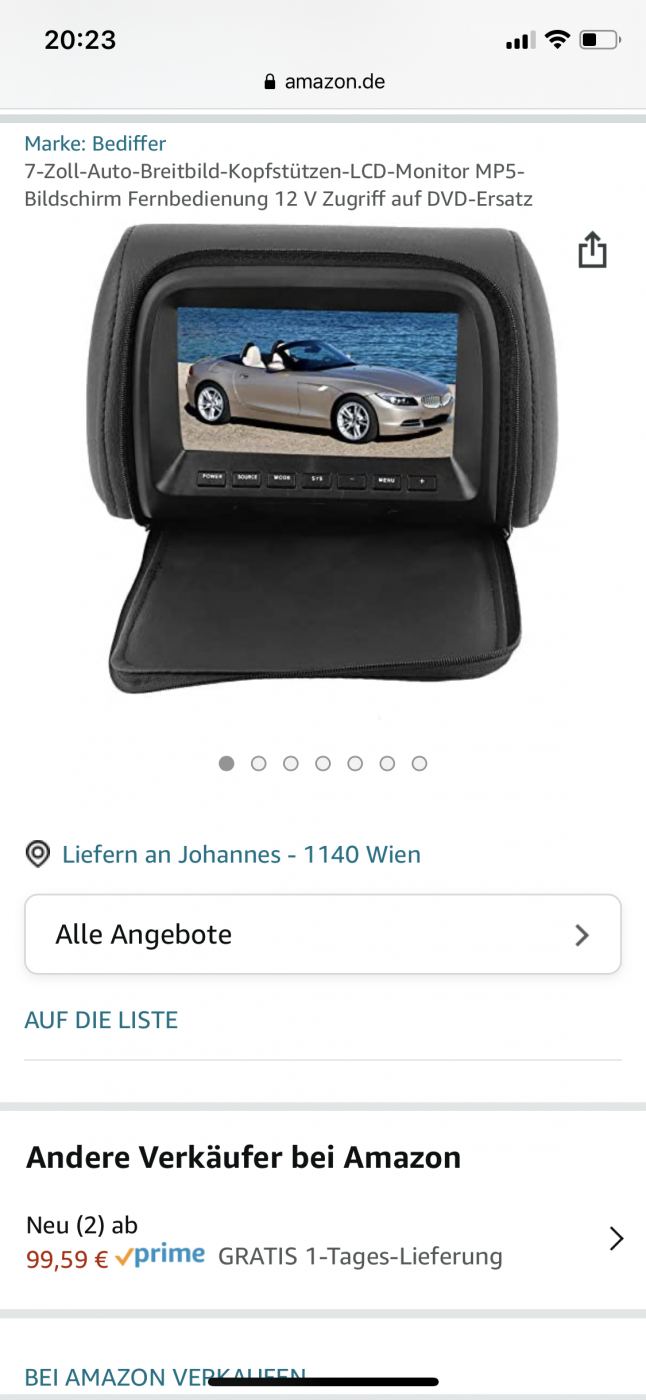Open the Bediffer brand link
The height and width of the screenshot is (1400, 646).
(95, 144)
